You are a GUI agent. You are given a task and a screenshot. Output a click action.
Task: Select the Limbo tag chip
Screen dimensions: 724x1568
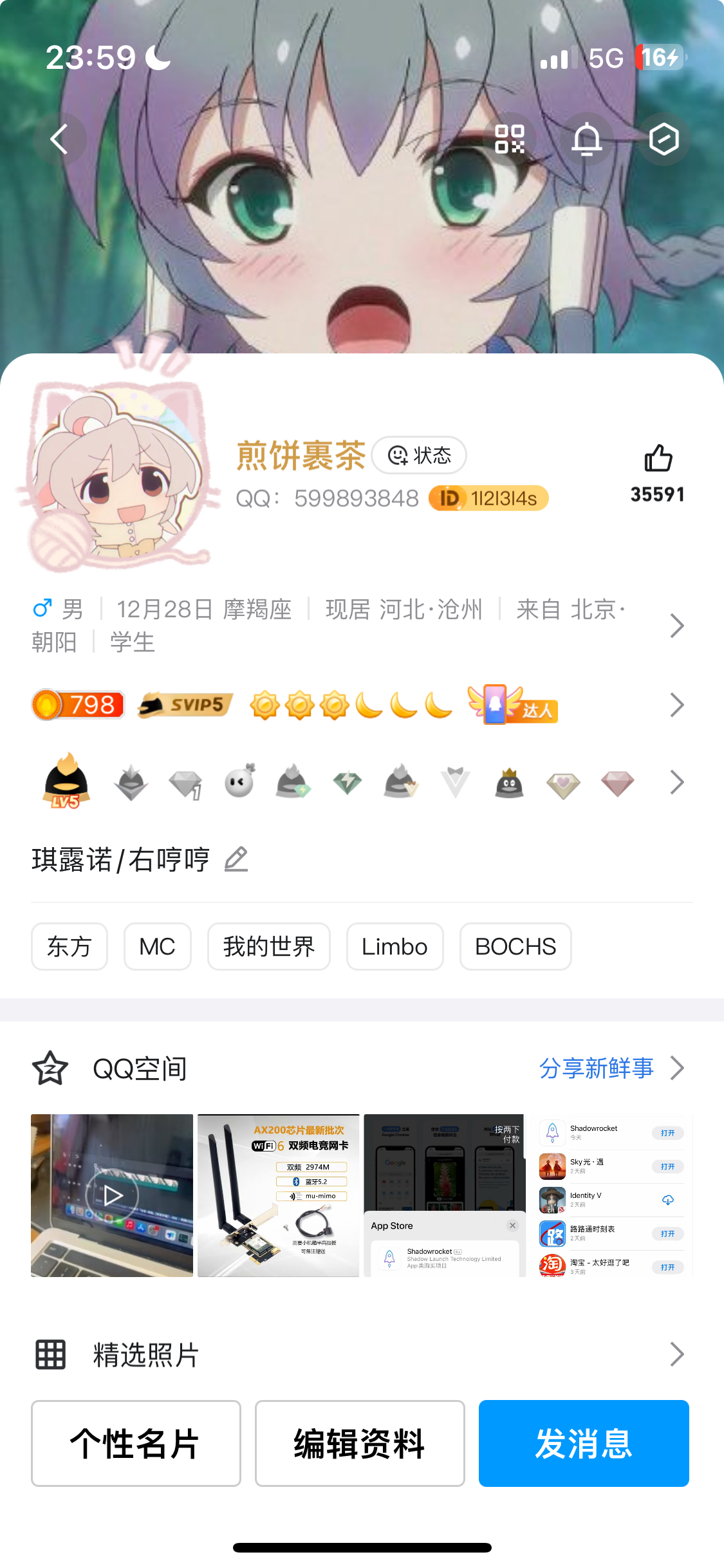point(394,946)
